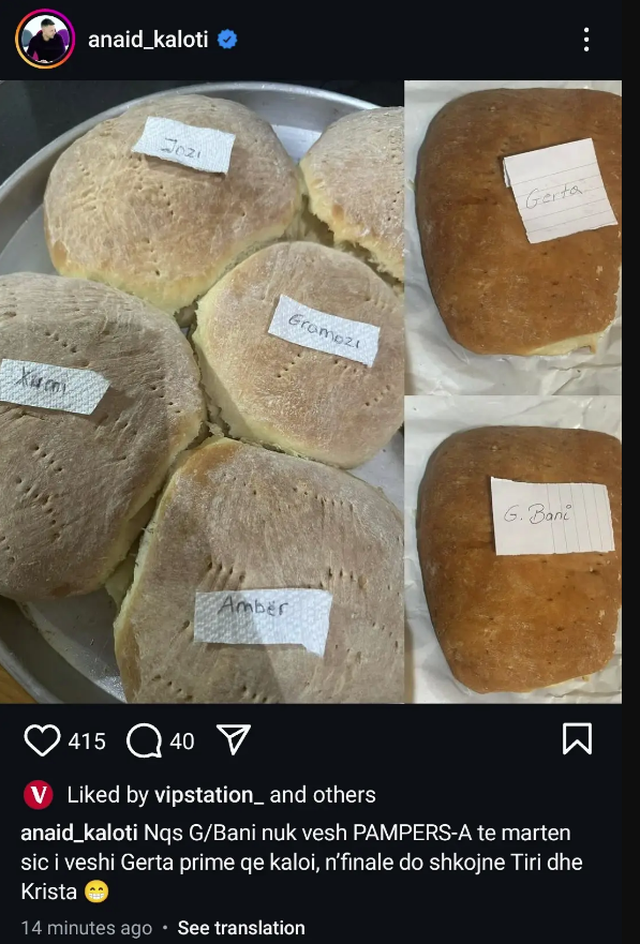Tap See translation under the caption
The width and height of the screenshot is (640, 944).
[240, 928]
